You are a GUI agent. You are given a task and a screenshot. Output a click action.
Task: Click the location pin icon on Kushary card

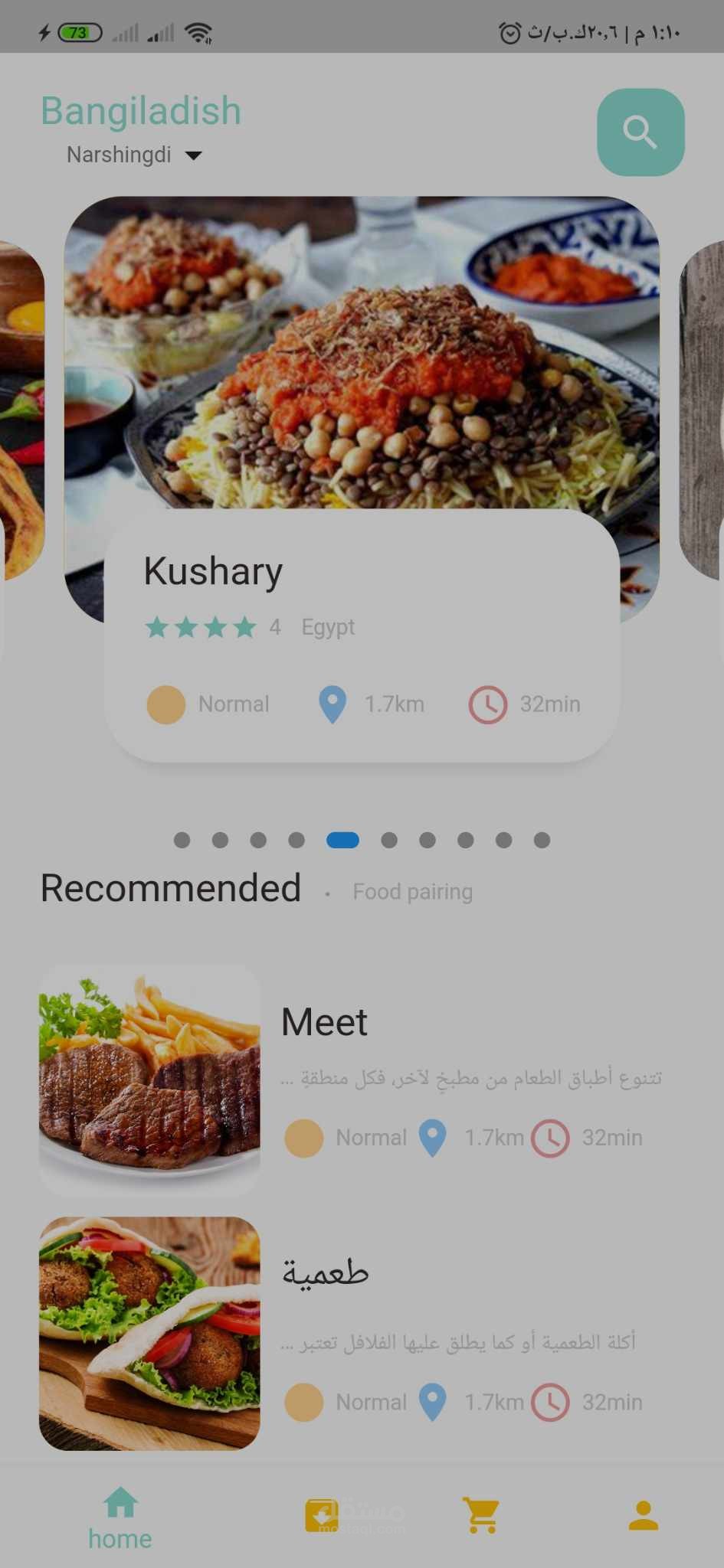332,704
